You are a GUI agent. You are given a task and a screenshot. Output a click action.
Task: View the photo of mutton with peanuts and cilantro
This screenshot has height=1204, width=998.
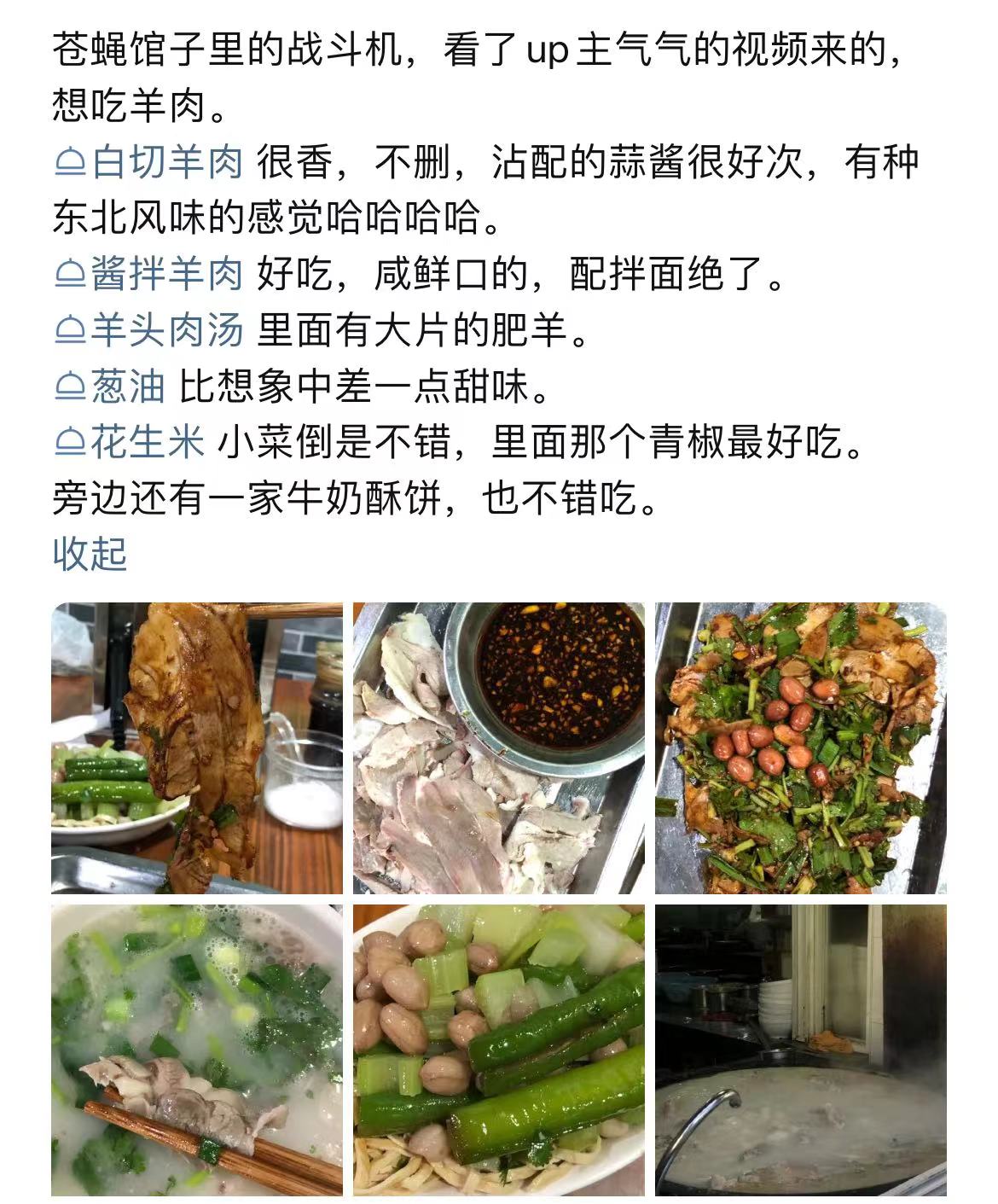pos(800,747)
